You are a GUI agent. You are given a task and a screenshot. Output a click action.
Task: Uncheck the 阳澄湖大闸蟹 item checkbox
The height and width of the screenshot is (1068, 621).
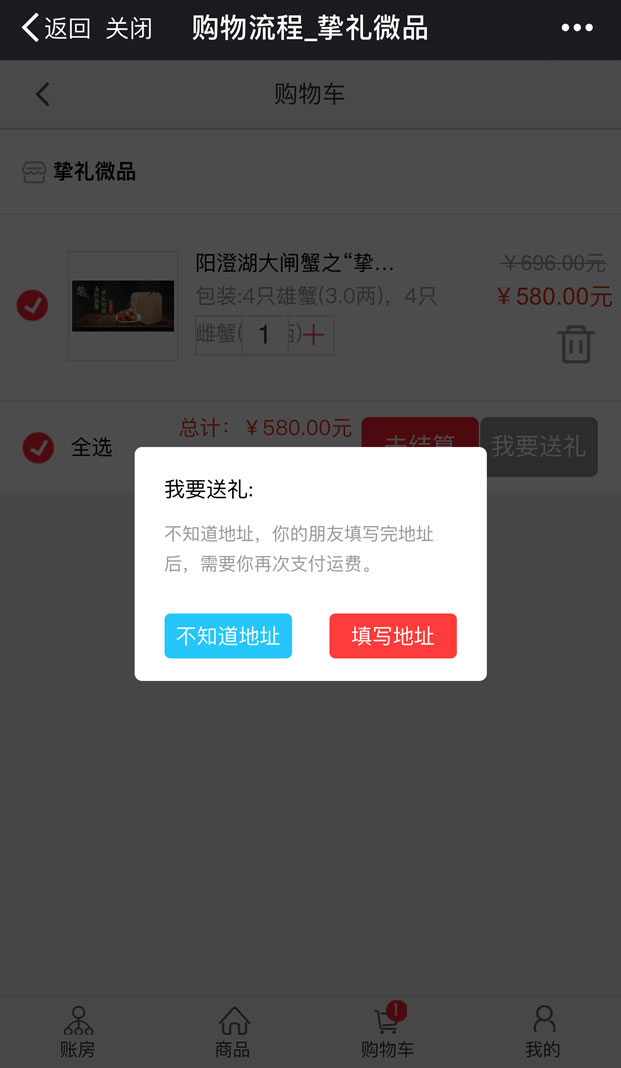(x=33, y=305)
